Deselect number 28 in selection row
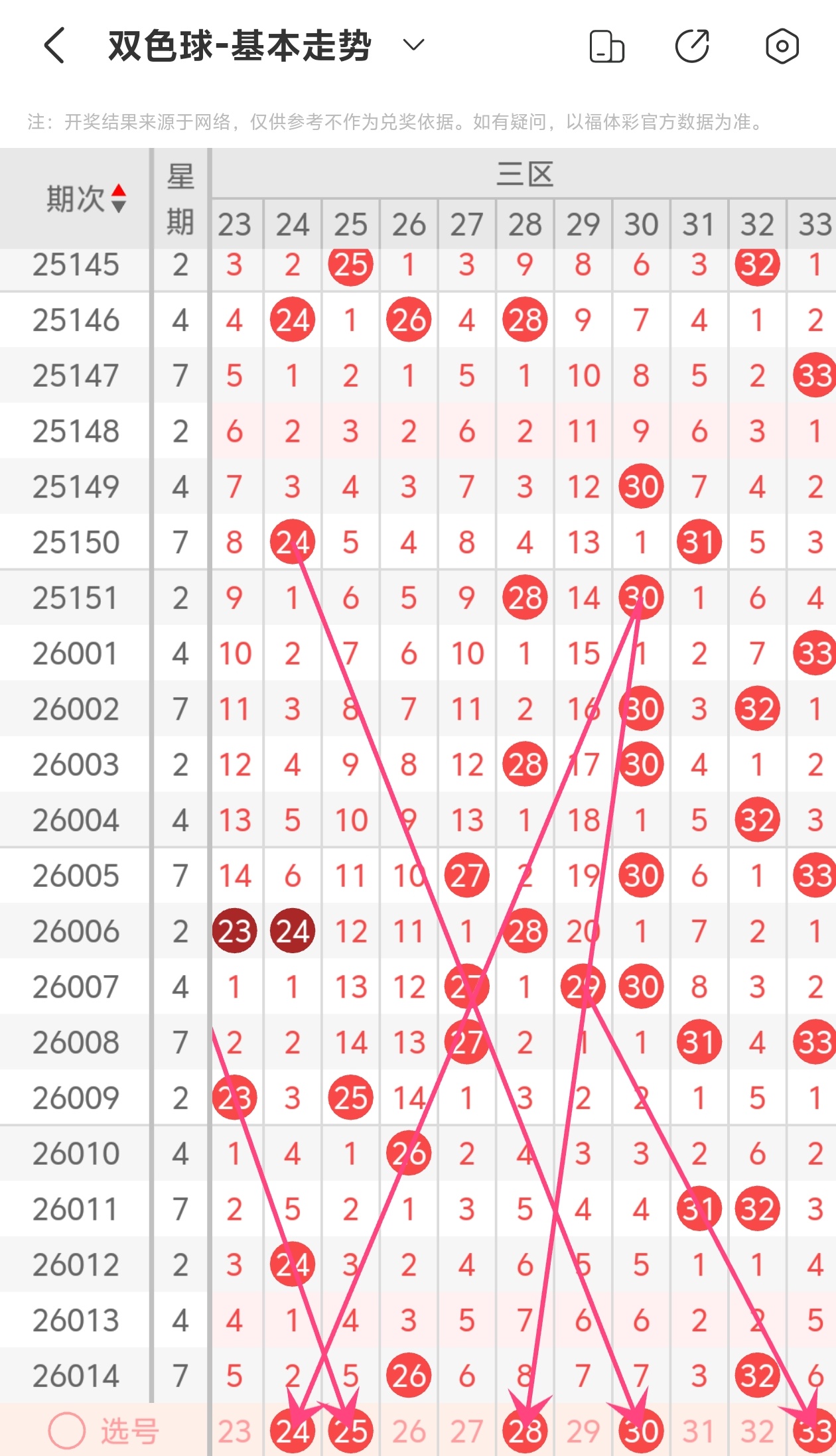Image resolution: width=836 pixels, height=1456 pixels. pos(525,1431)
